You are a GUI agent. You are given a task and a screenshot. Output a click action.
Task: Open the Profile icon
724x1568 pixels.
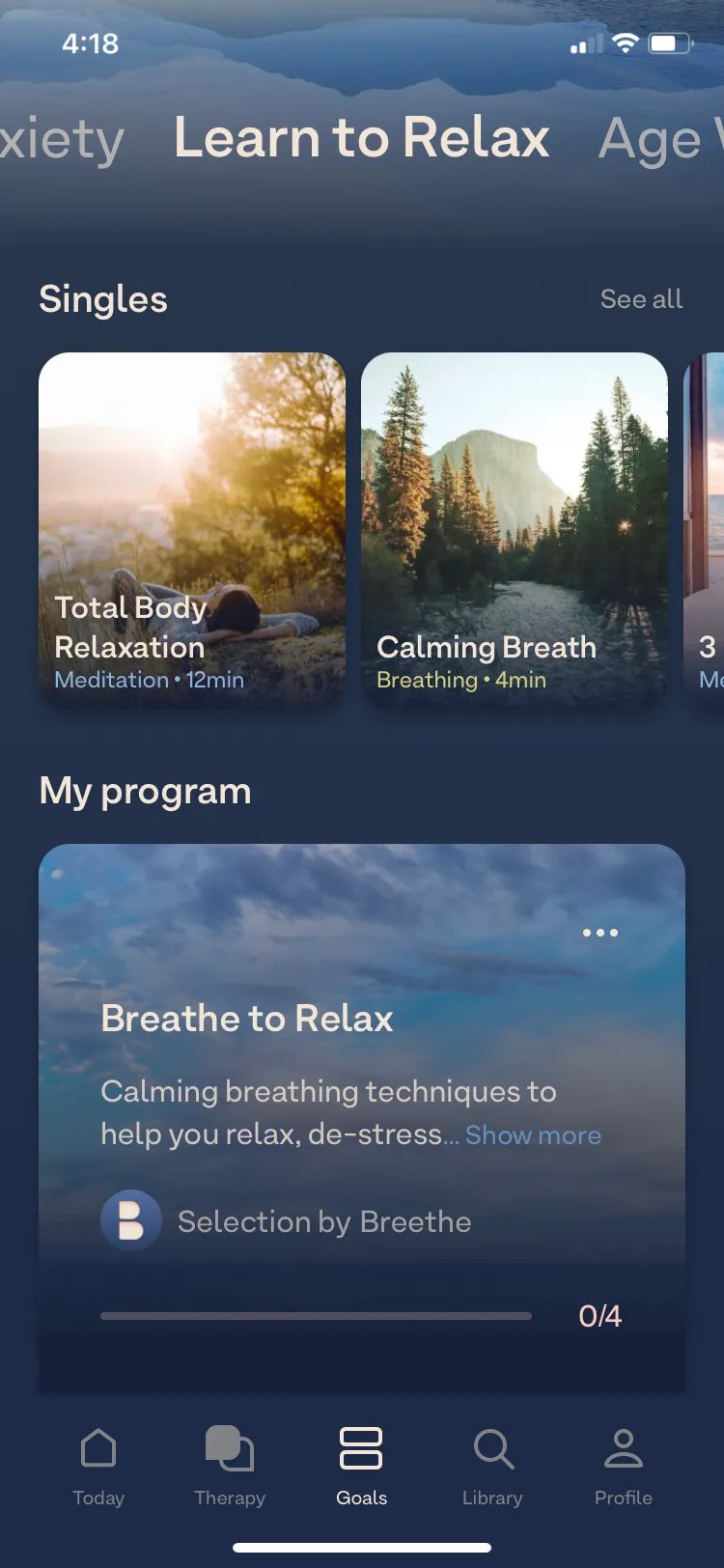point(623,1448)
